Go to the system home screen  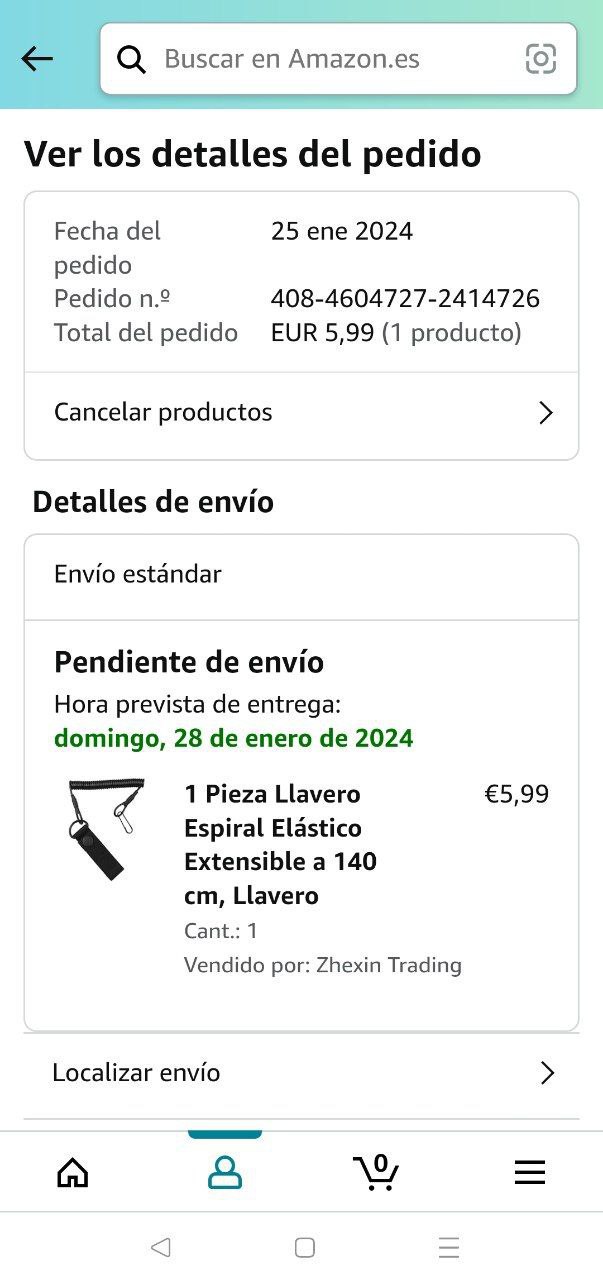pyautogui.click(x=305, y=1247)
